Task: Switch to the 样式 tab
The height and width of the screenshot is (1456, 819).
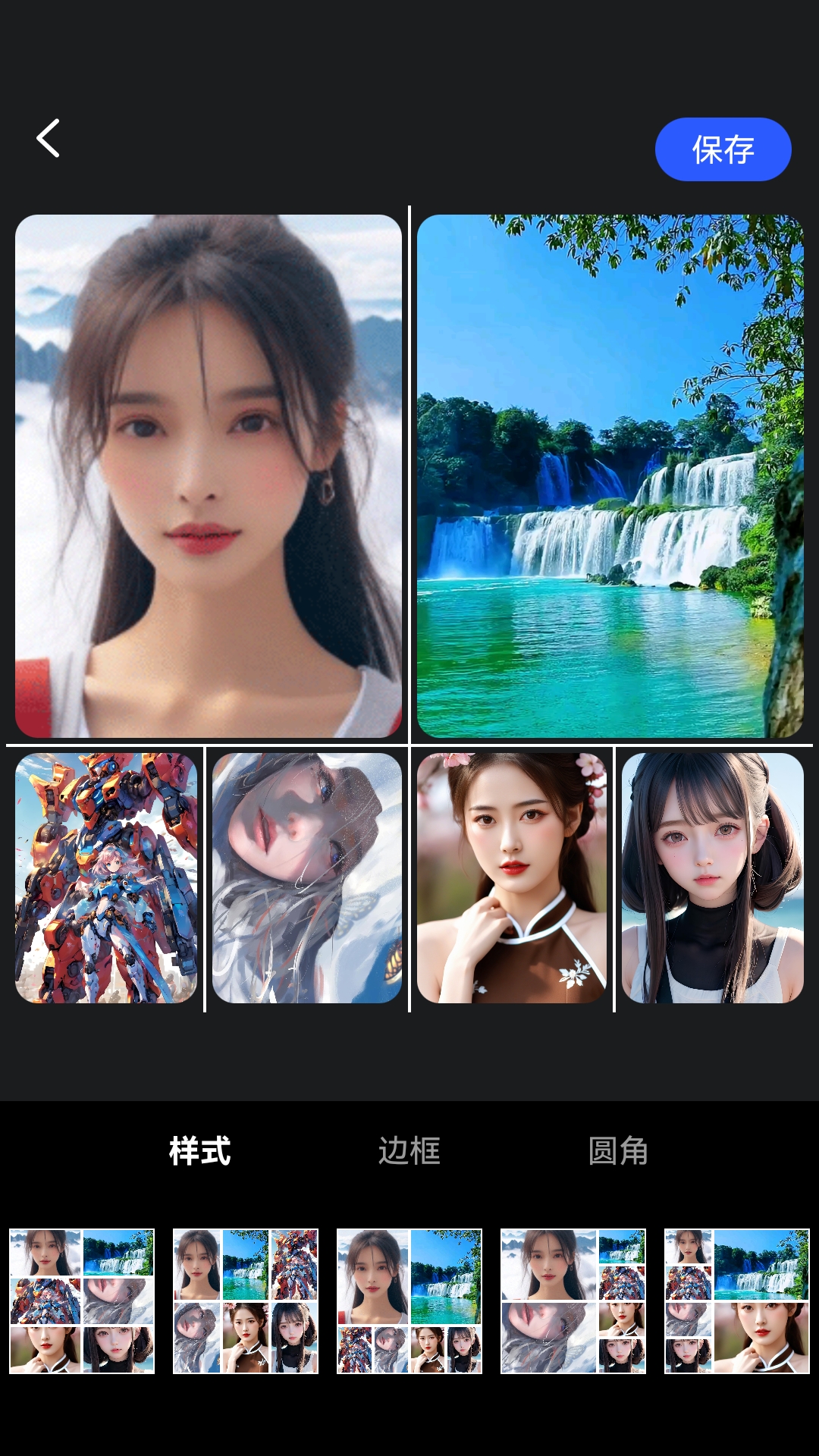Action: [x=200, y=1150]
